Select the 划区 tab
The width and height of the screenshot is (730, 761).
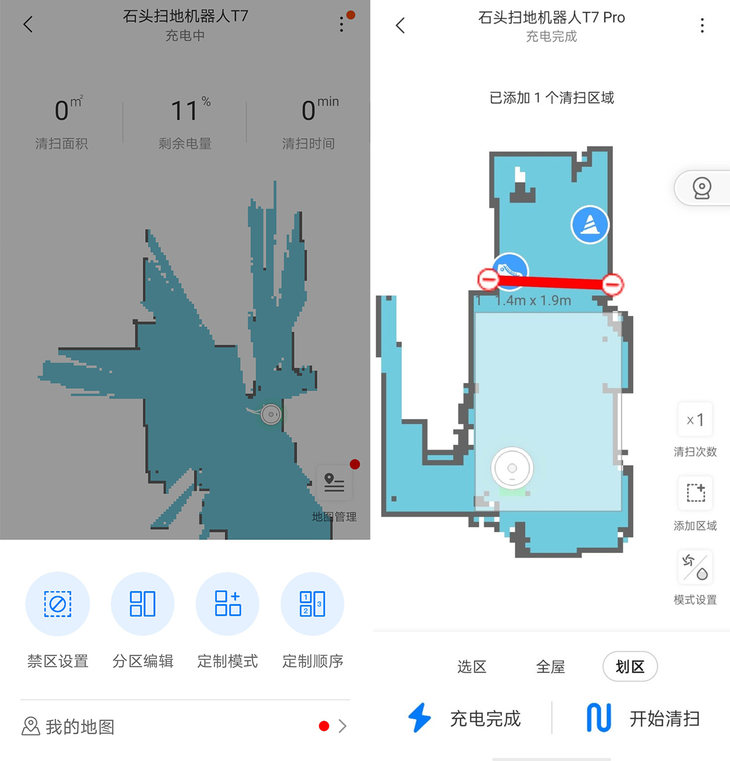coord(630,667)
